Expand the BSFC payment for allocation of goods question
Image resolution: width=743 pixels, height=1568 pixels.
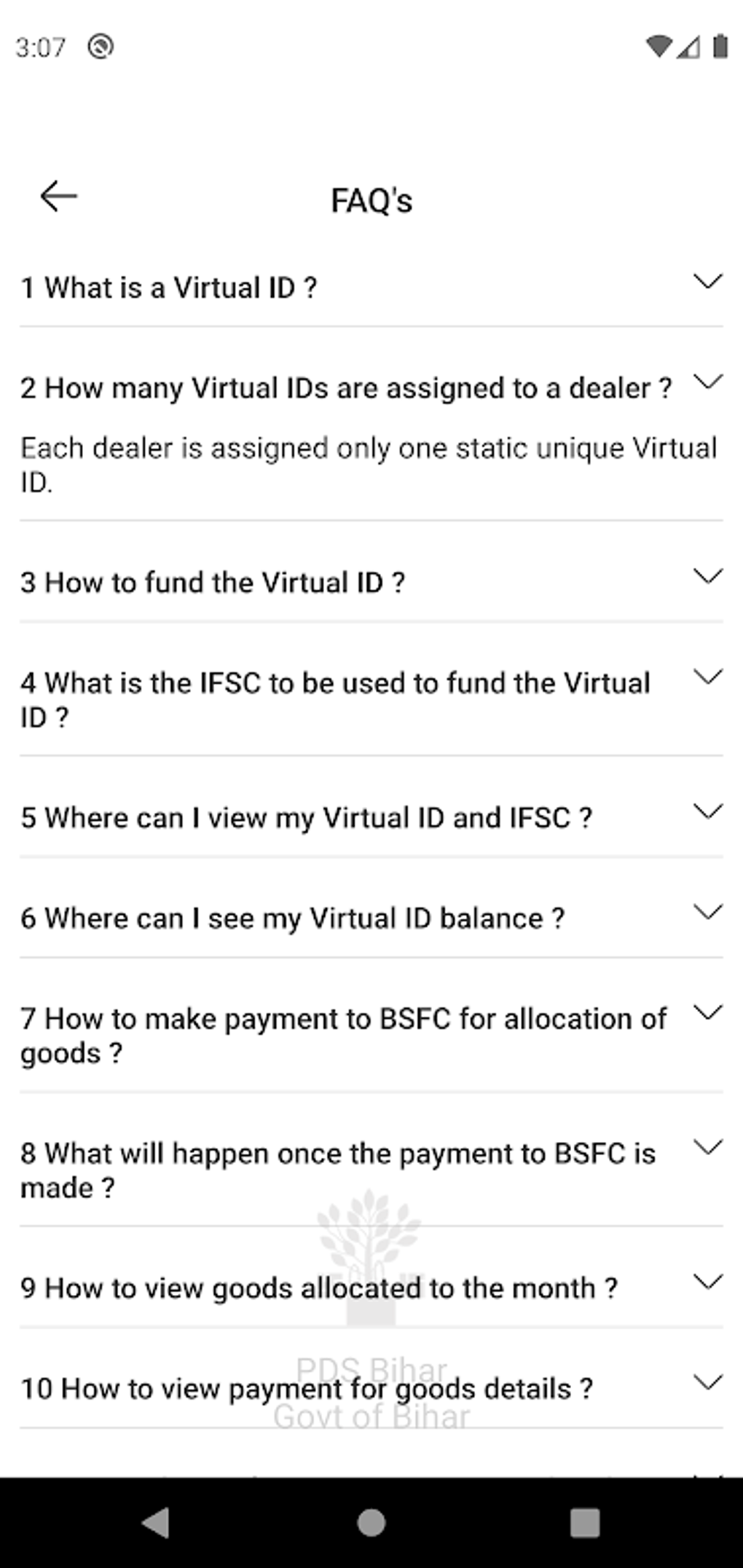(707, 1013)
